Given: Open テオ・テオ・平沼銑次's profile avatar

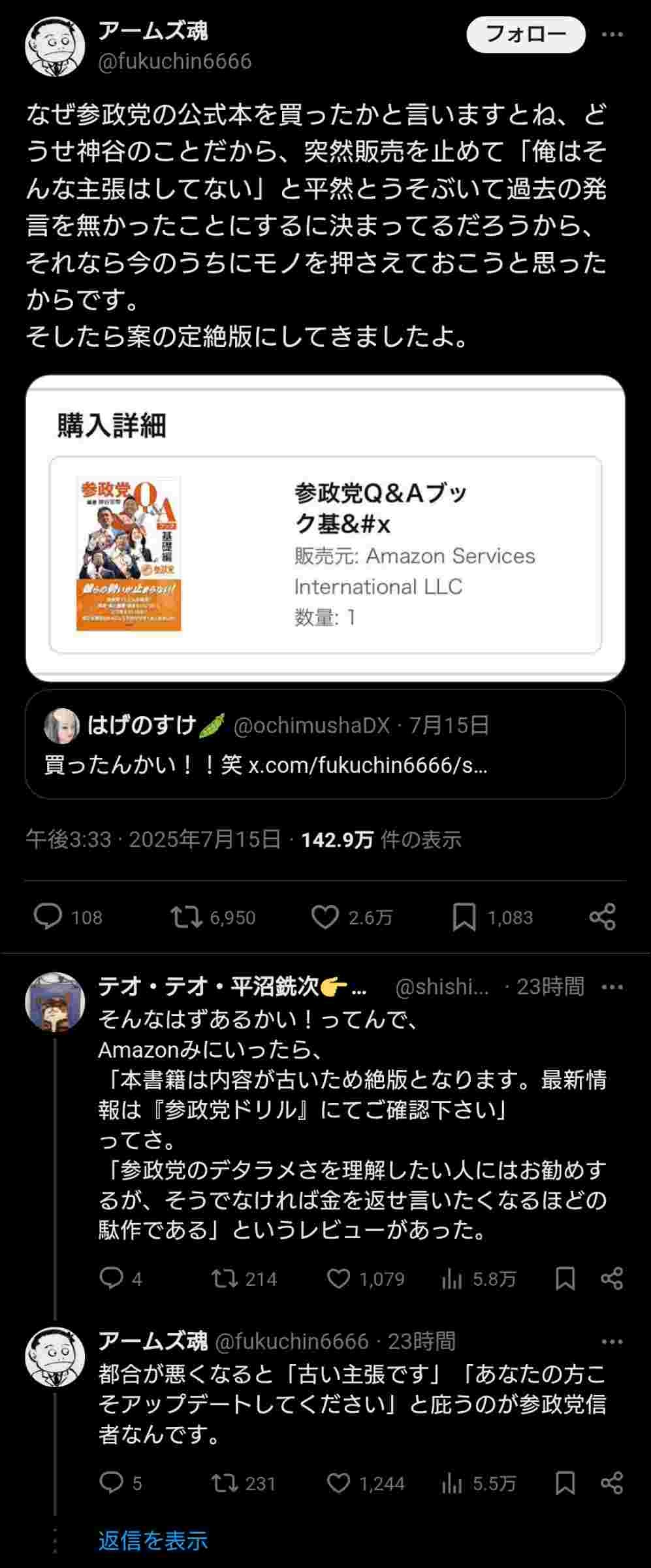Looking at the screenshot, I should click(55, 1002).
